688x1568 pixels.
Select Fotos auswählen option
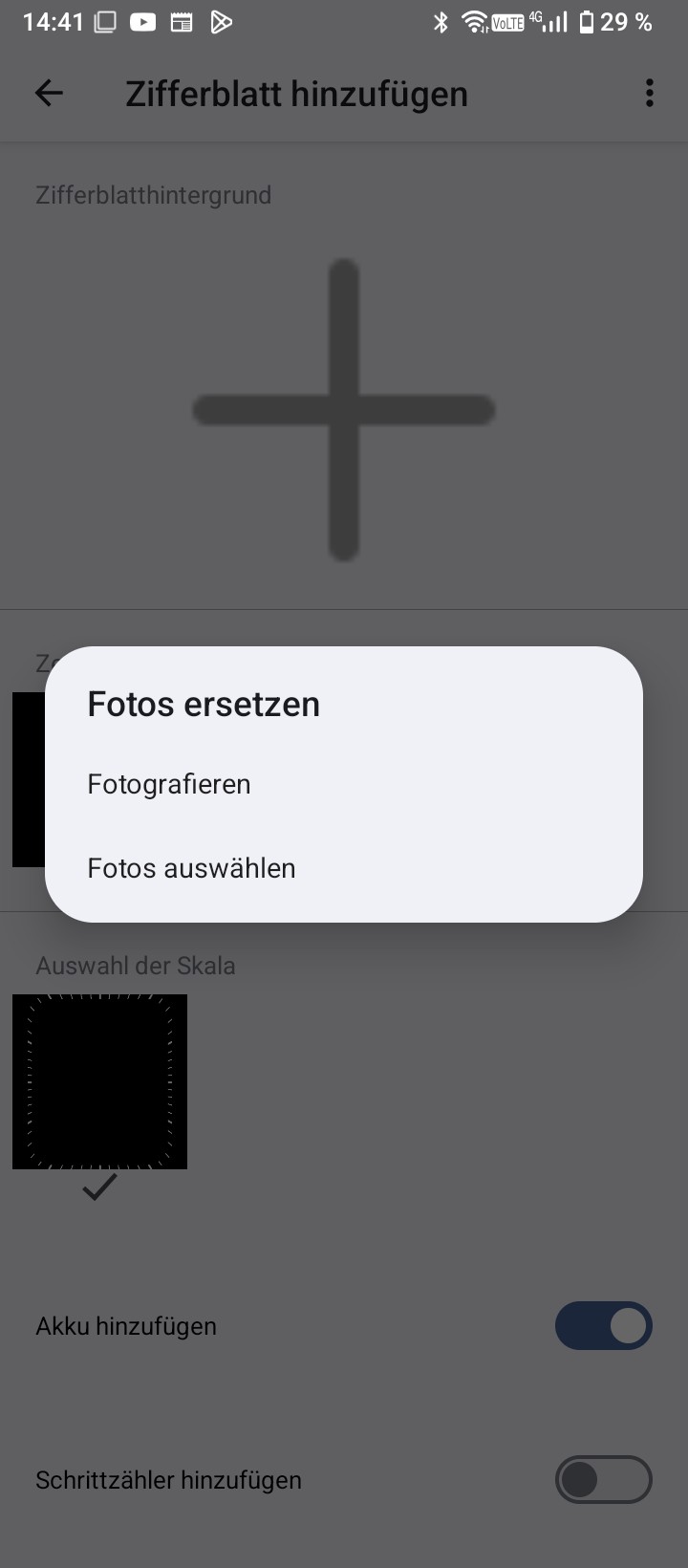[191, 868]
